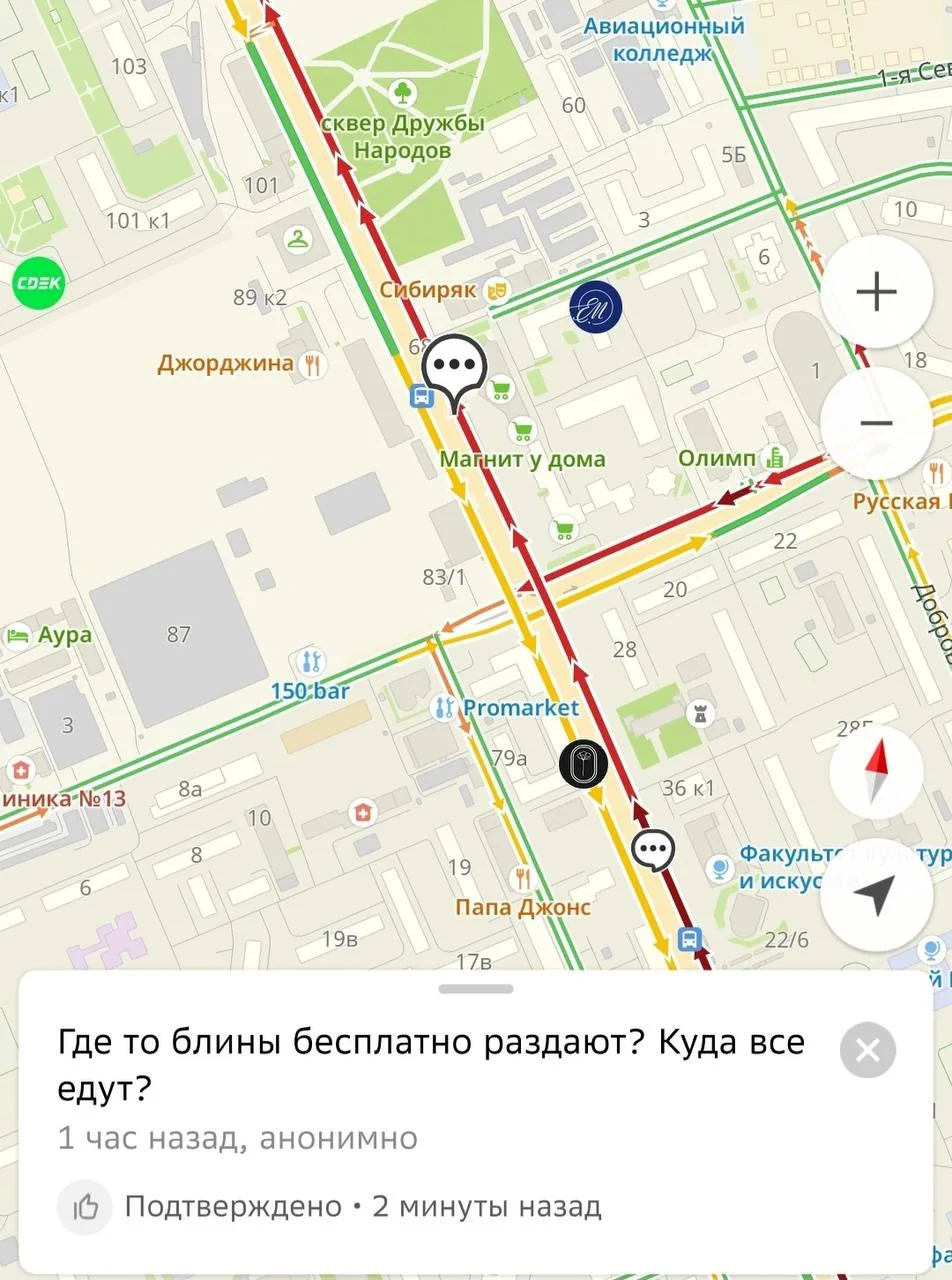Open the Папа Джонс restaurant marker
This screenshot has width=952, height=1280.
521,880
